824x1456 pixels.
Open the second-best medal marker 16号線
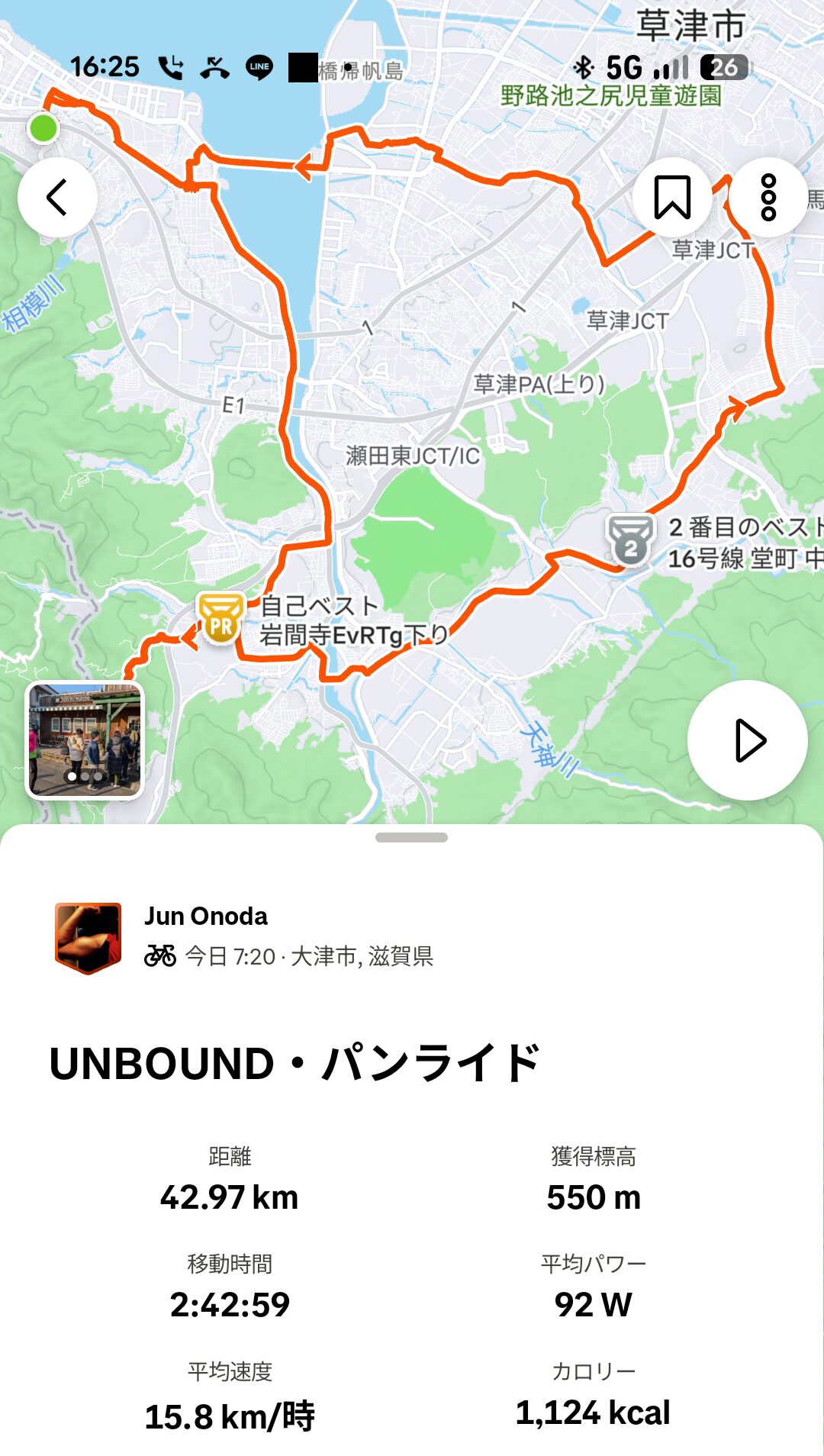click(x=630, y=540)
